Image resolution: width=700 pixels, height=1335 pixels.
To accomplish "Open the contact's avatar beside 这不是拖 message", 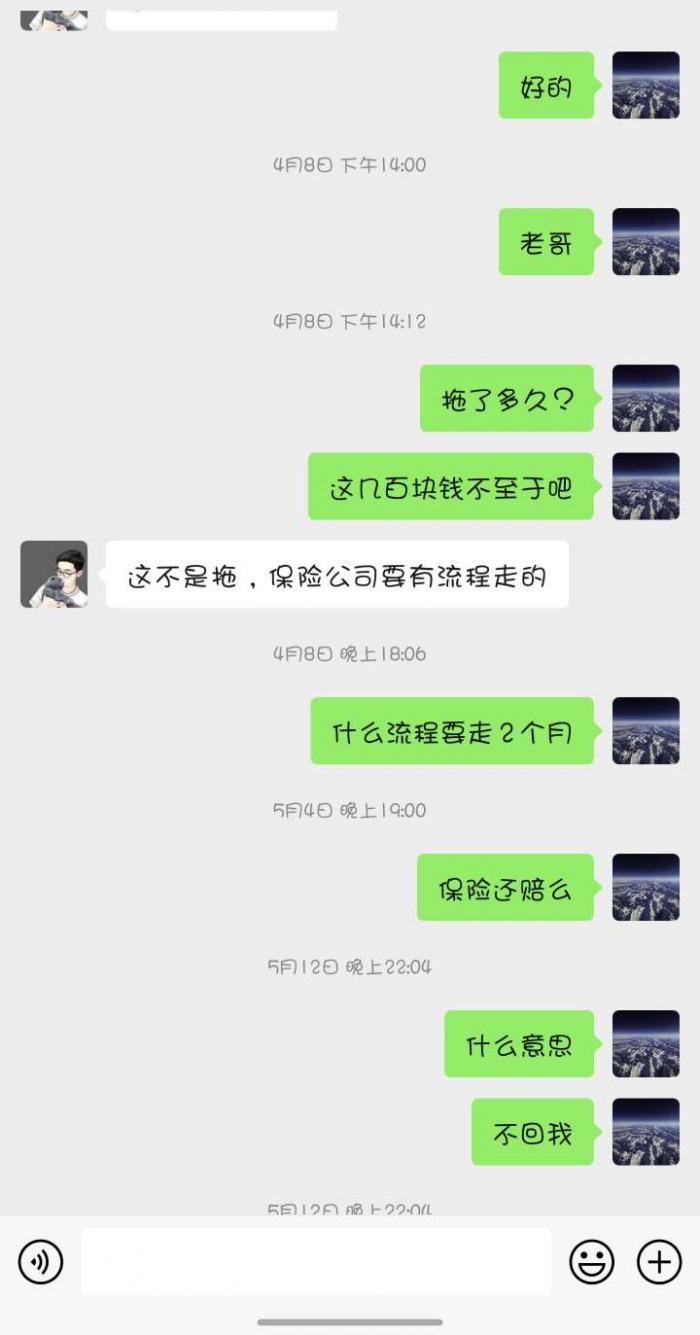I will 54,574.
